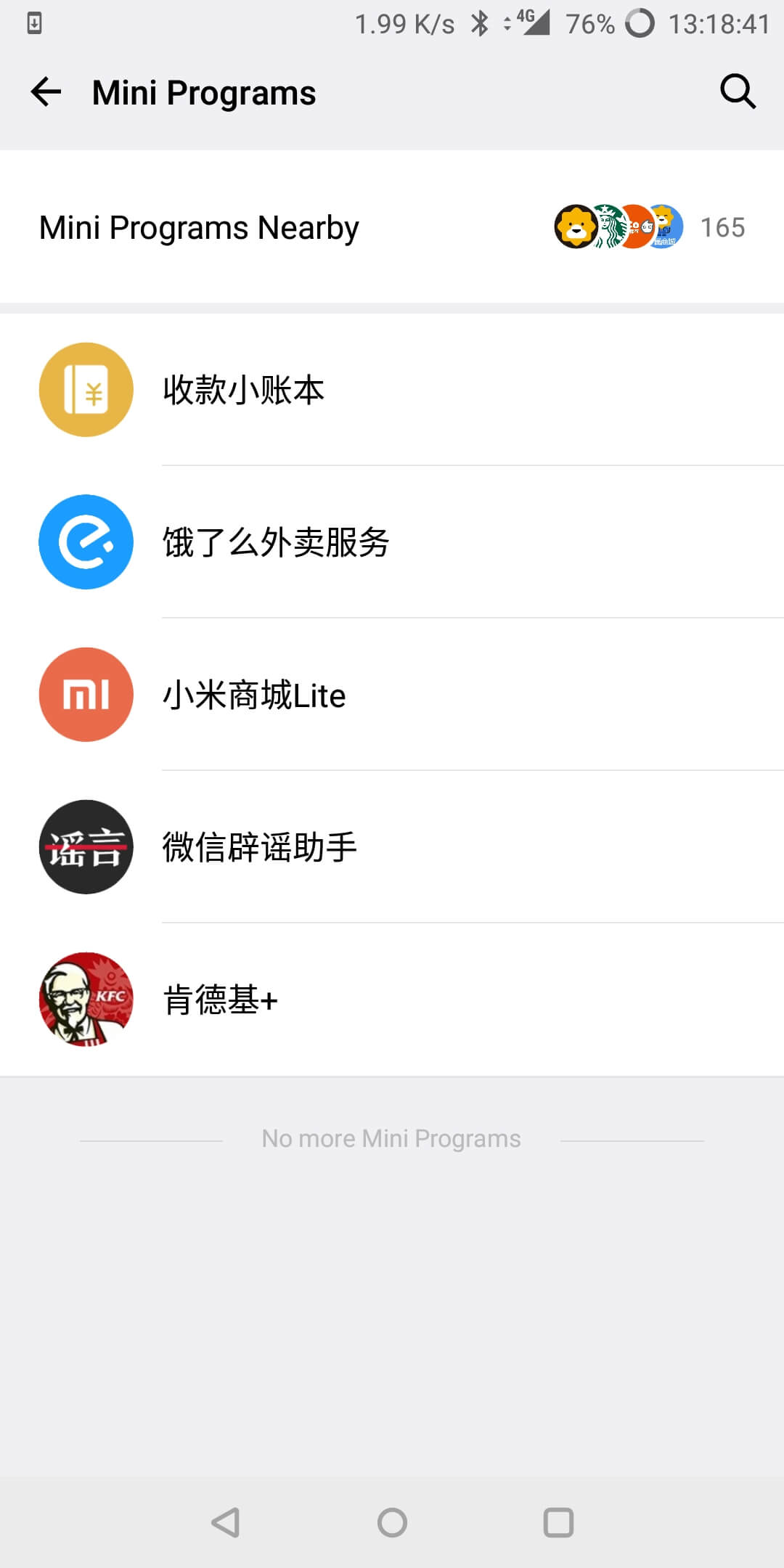Click the orange Xiaomi MI icon

85,695
